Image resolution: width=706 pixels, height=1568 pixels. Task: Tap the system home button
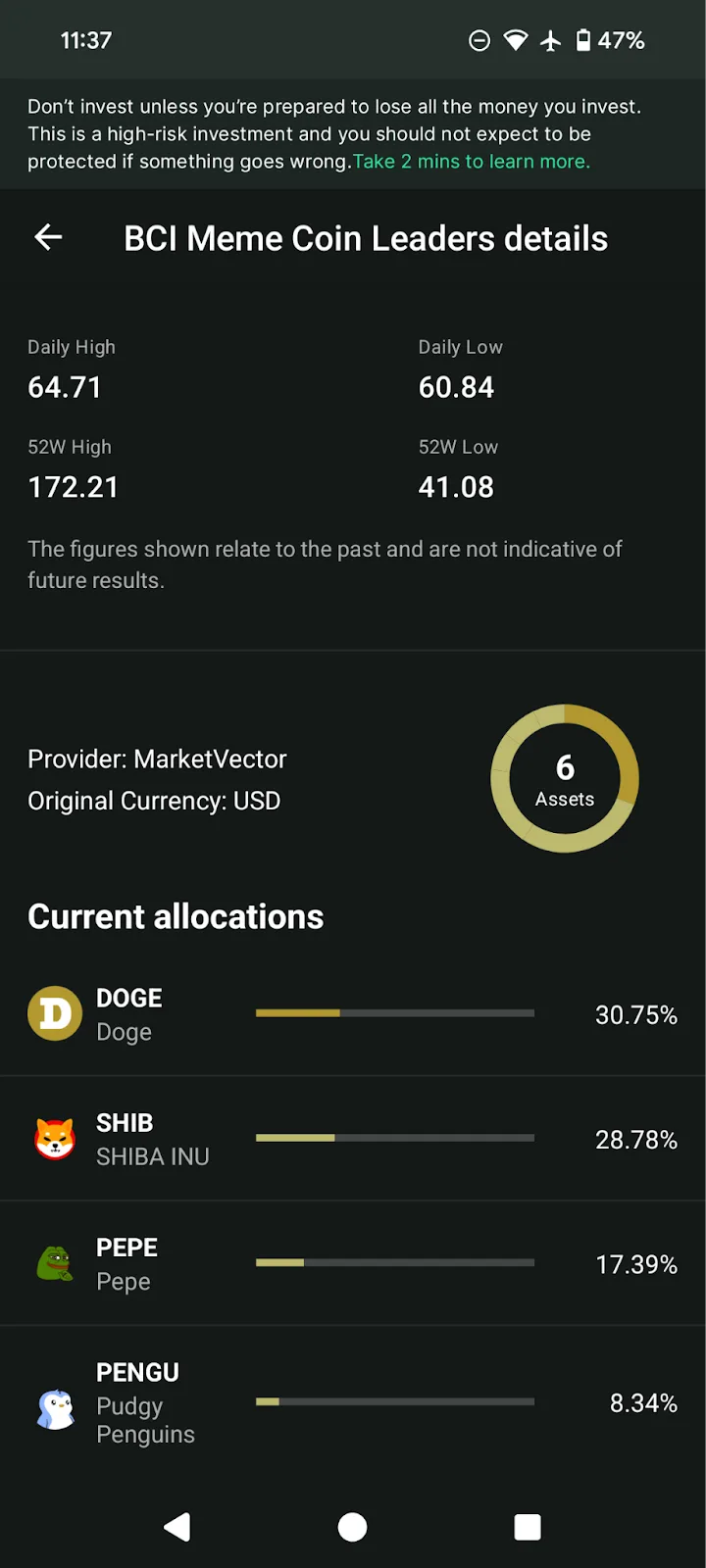tap(352, 1527)
